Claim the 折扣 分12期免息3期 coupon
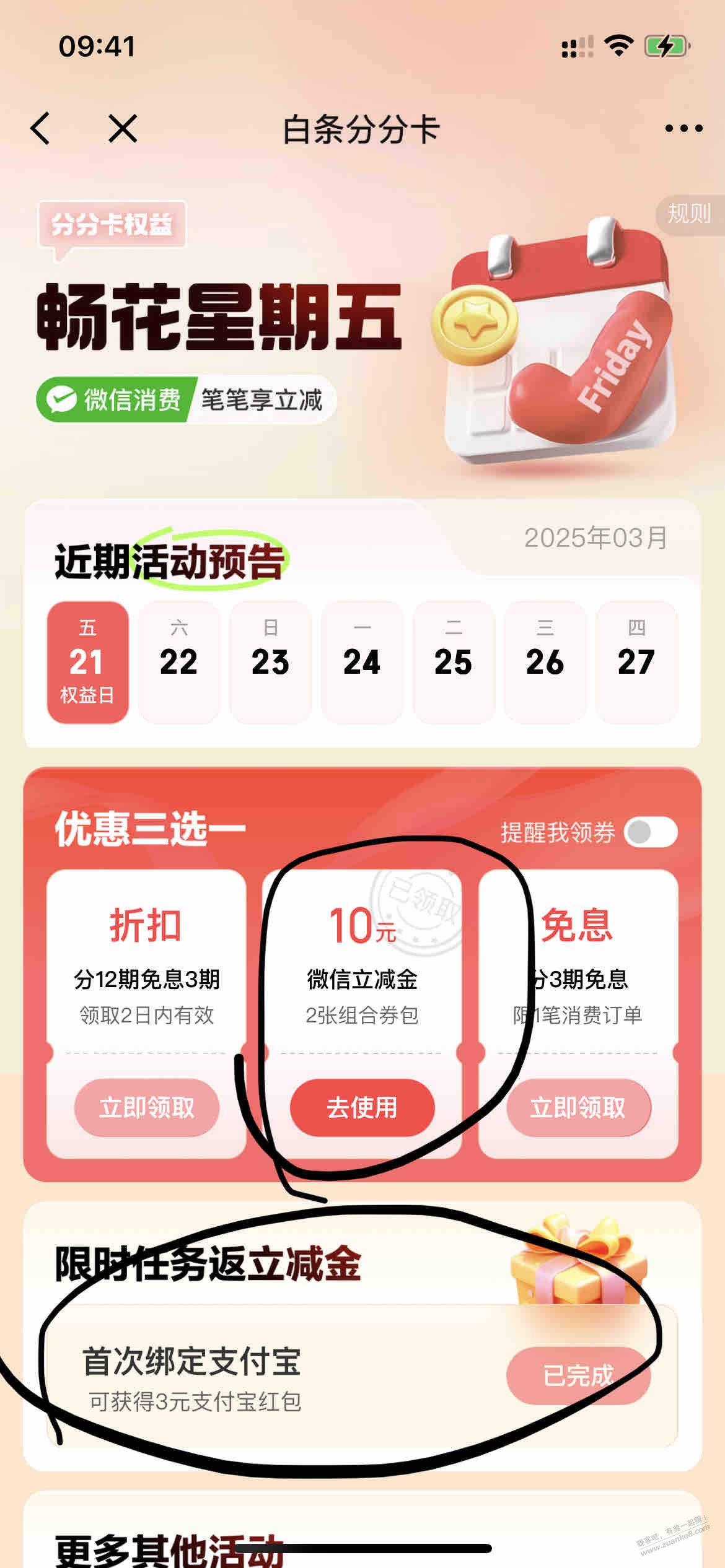The width and height of the screenshot is (725, 1568). pos(147,1108)
